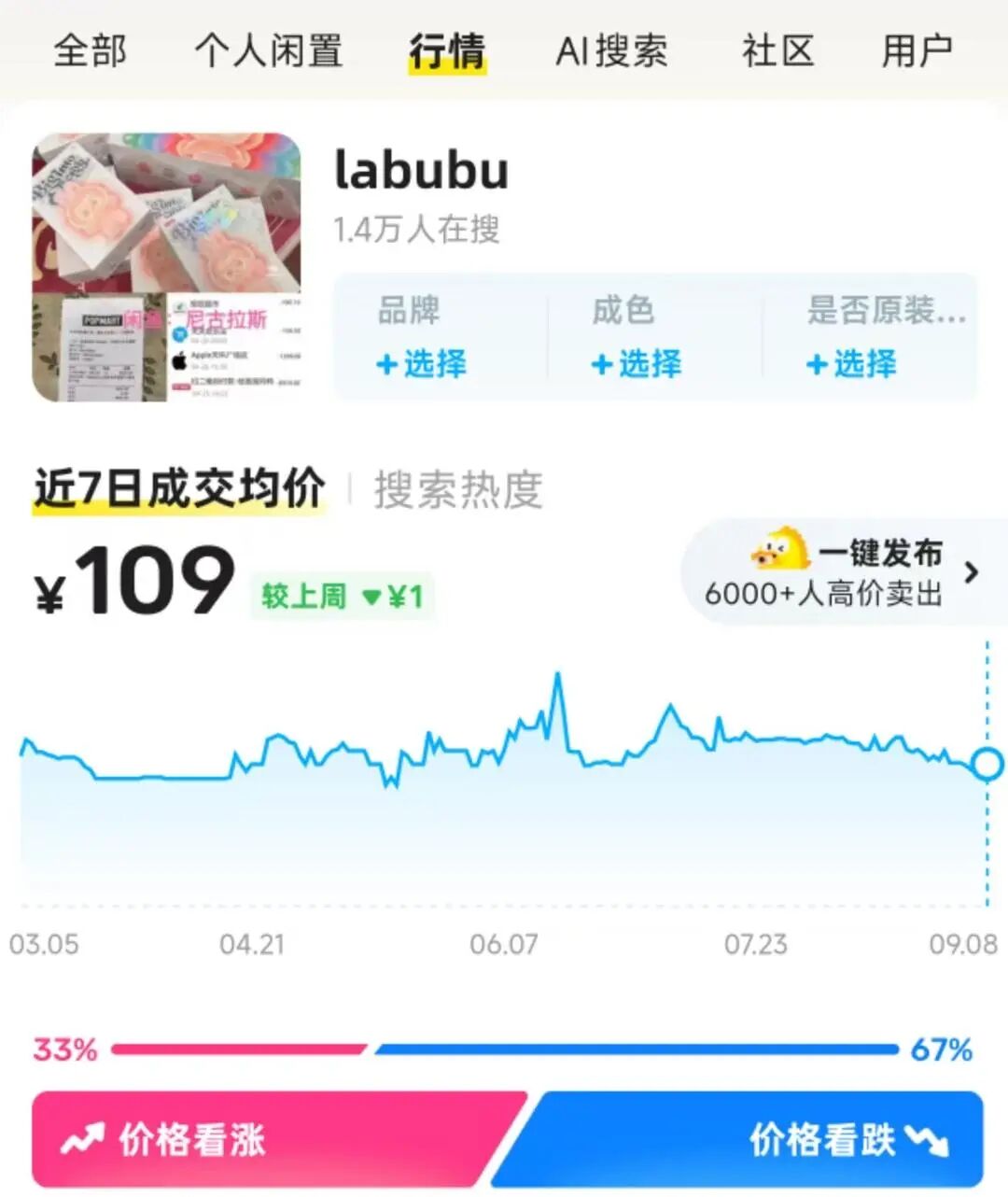
Task: Select the 近7日成交均价 tab
Action: point(175,486)
